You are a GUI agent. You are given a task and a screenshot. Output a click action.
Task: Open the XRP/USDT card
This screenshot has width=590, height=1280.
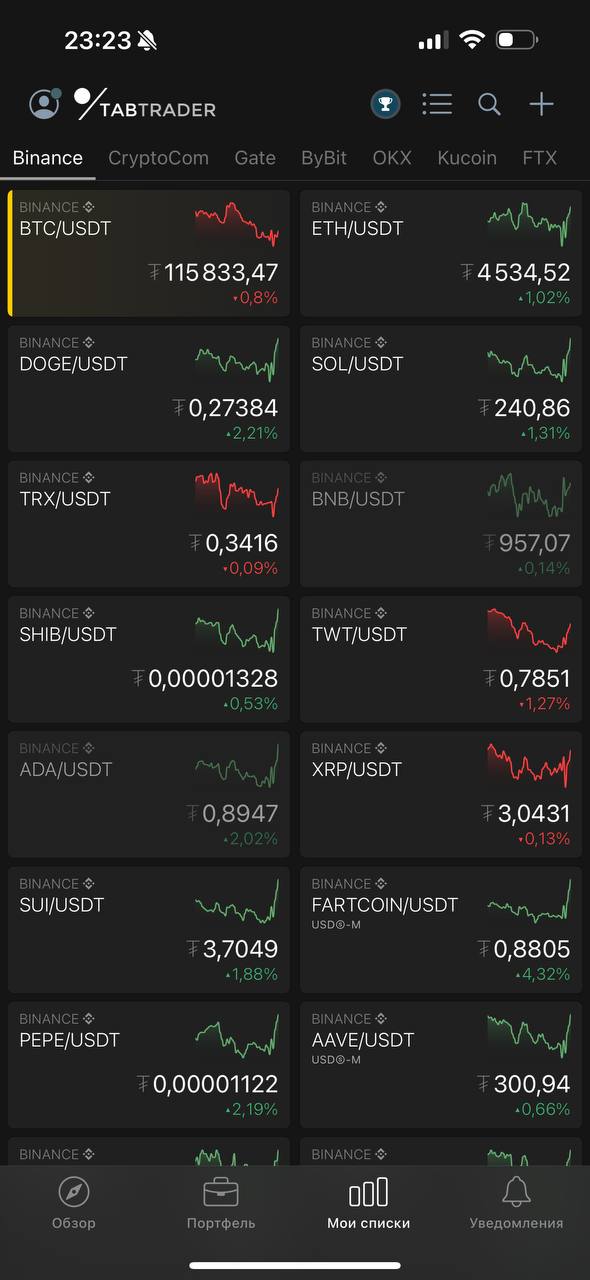pyautogui.click(x=441, y=795)
